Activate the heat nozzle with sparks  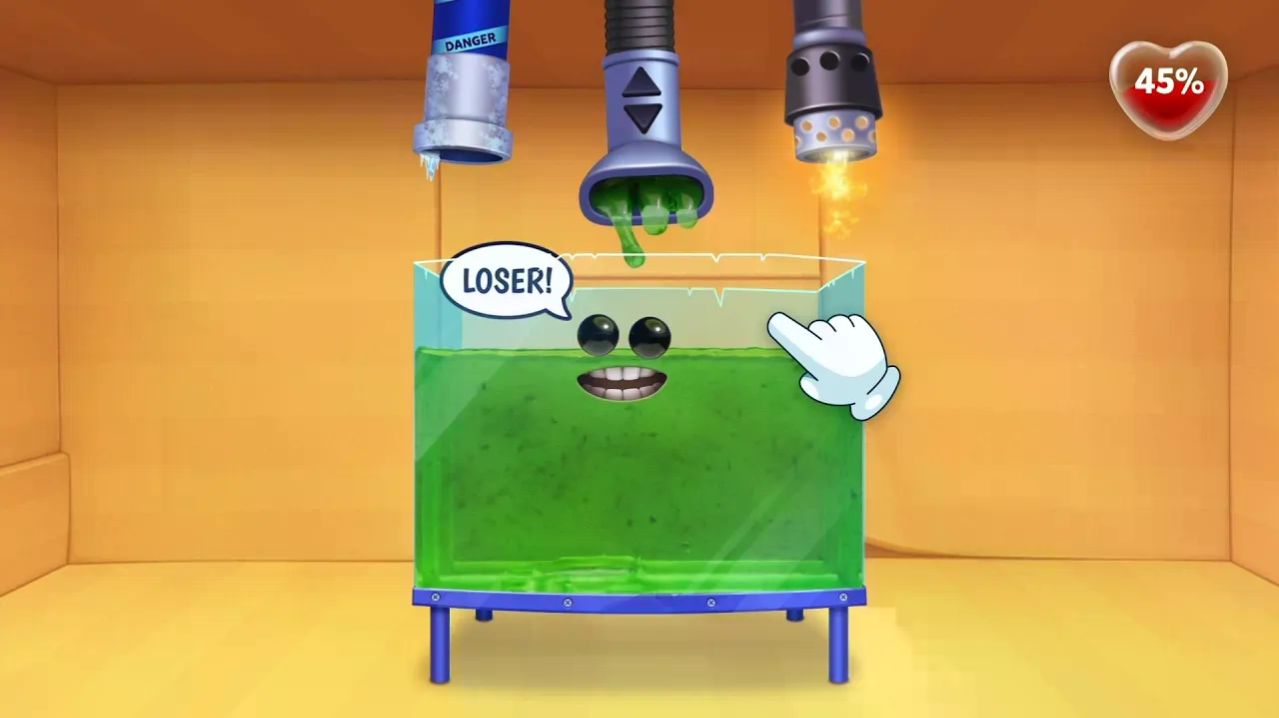(x=835, y=100)
